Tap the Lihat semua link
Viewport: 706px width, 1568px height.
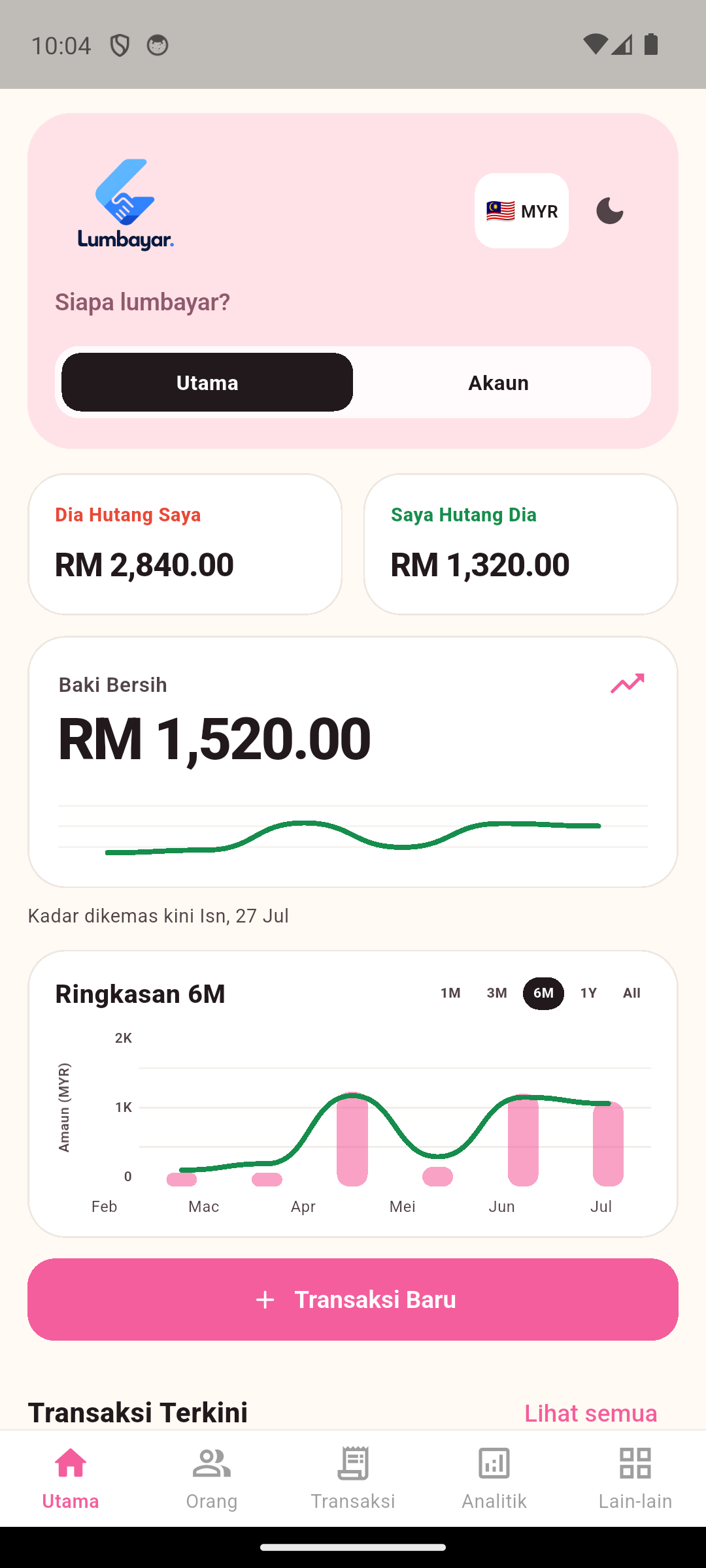point(591,1413)
